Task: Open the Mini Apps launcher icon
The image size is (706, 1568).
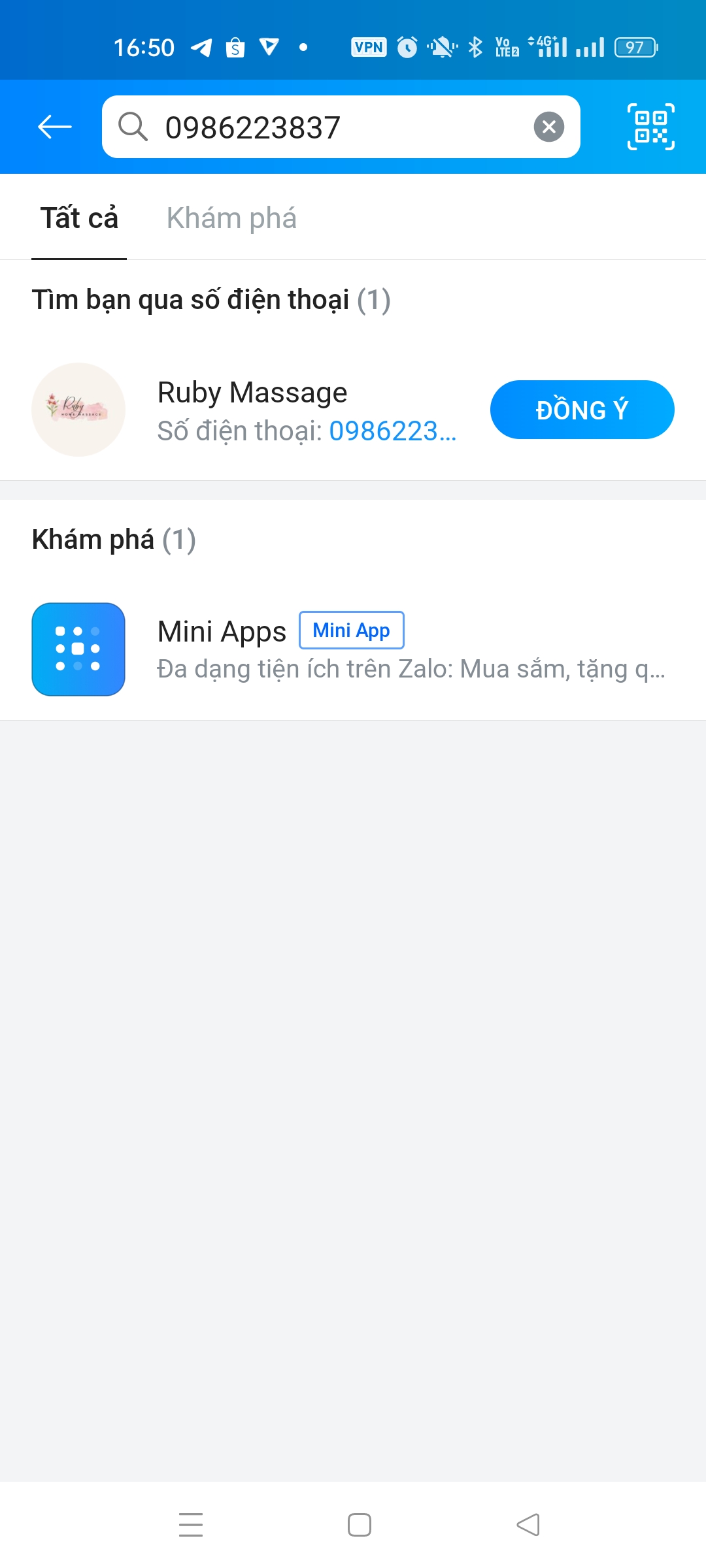Action: (78, 649)
